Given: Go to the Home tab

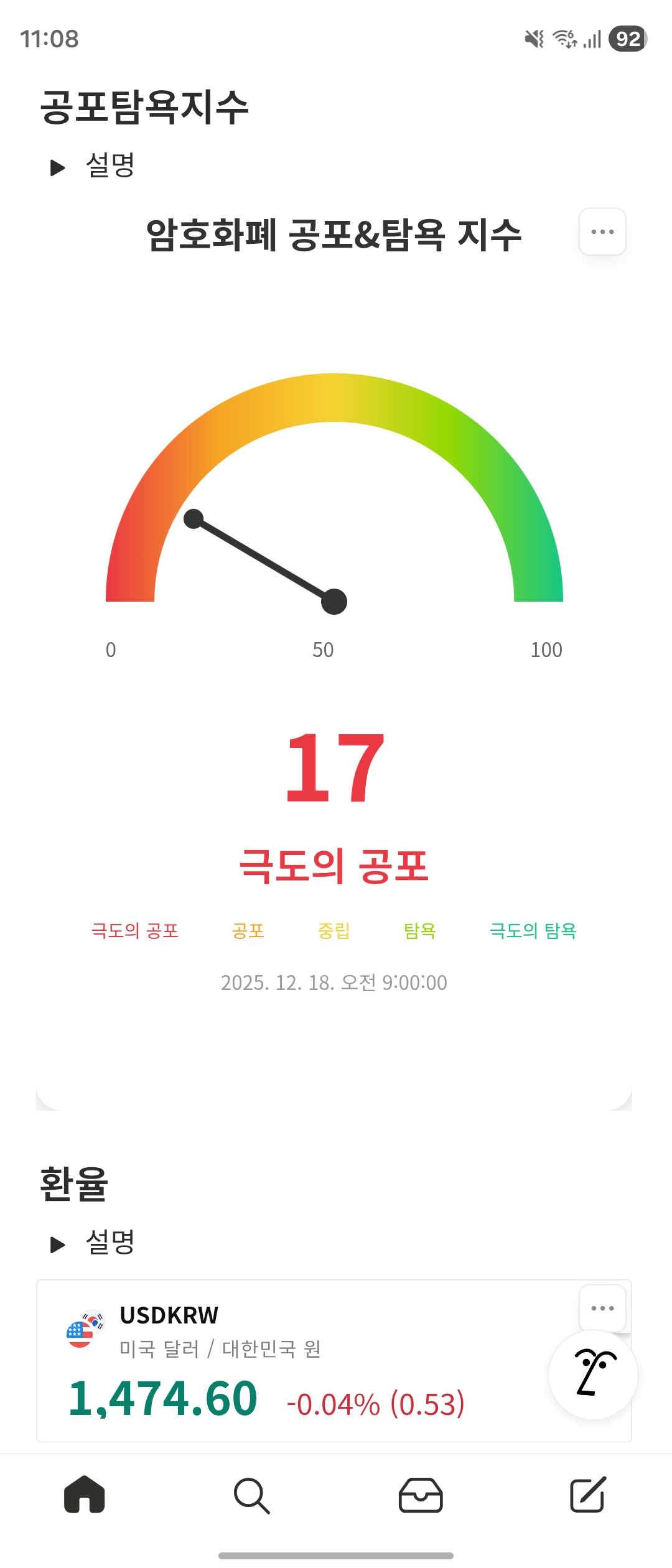Looking at the screenshot, I should click(85, 1495).
